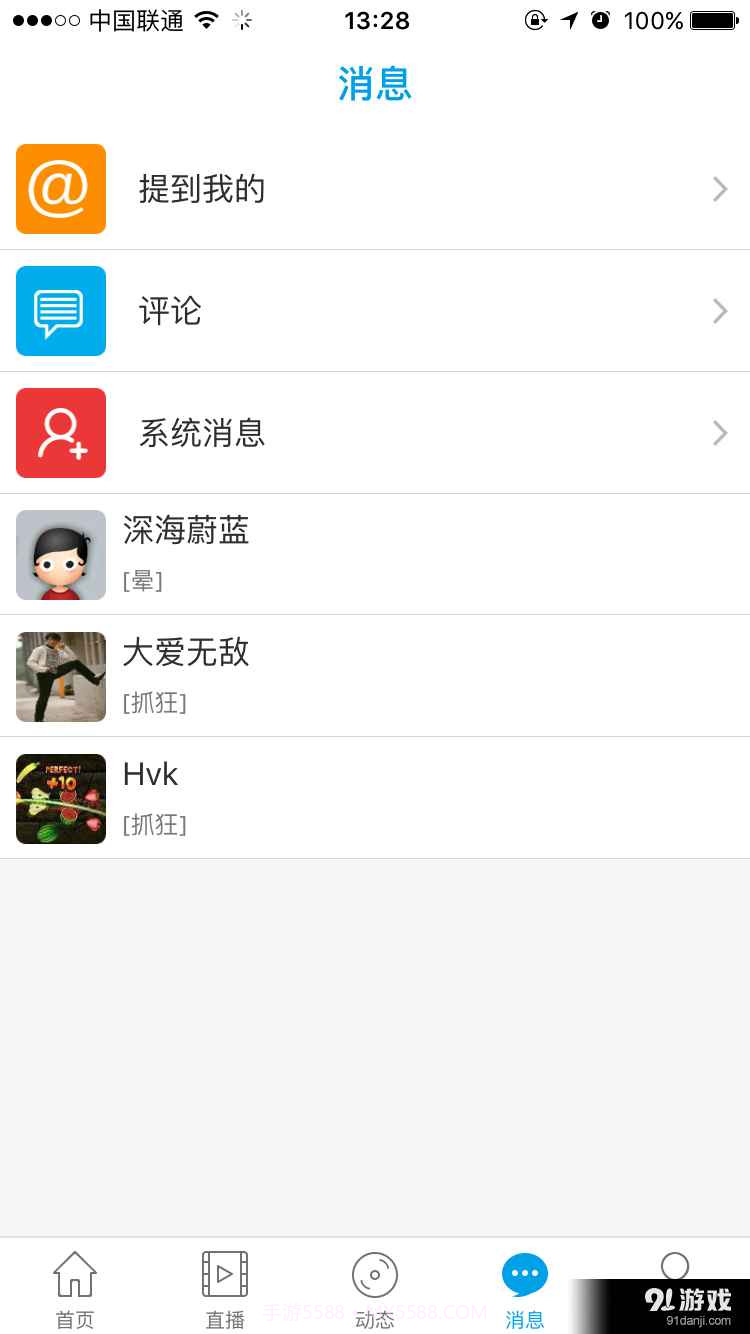Click 深海蔚蓝's cartoon avatar picture

point(60,554)
